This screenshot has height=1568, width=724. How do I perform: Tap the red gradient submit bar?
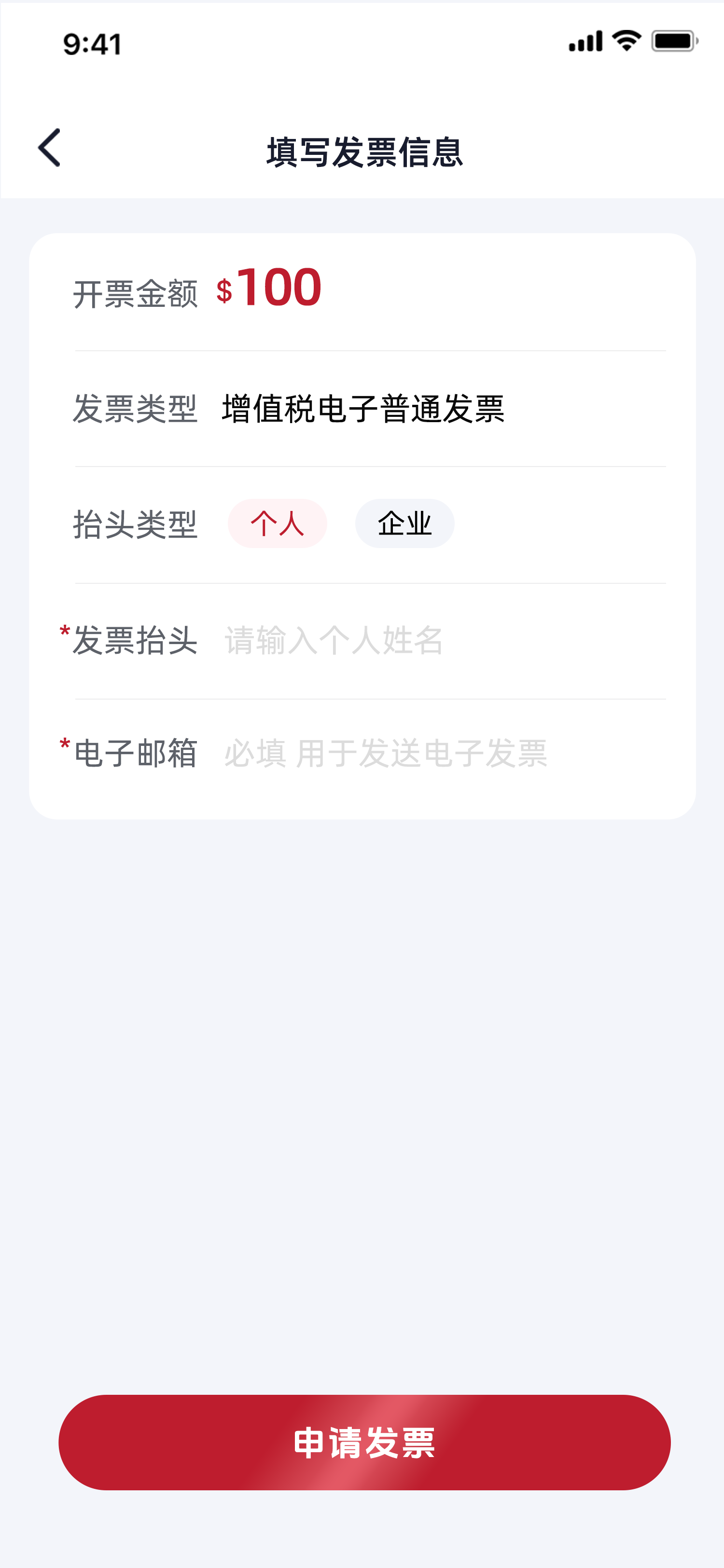point(362,1442)
